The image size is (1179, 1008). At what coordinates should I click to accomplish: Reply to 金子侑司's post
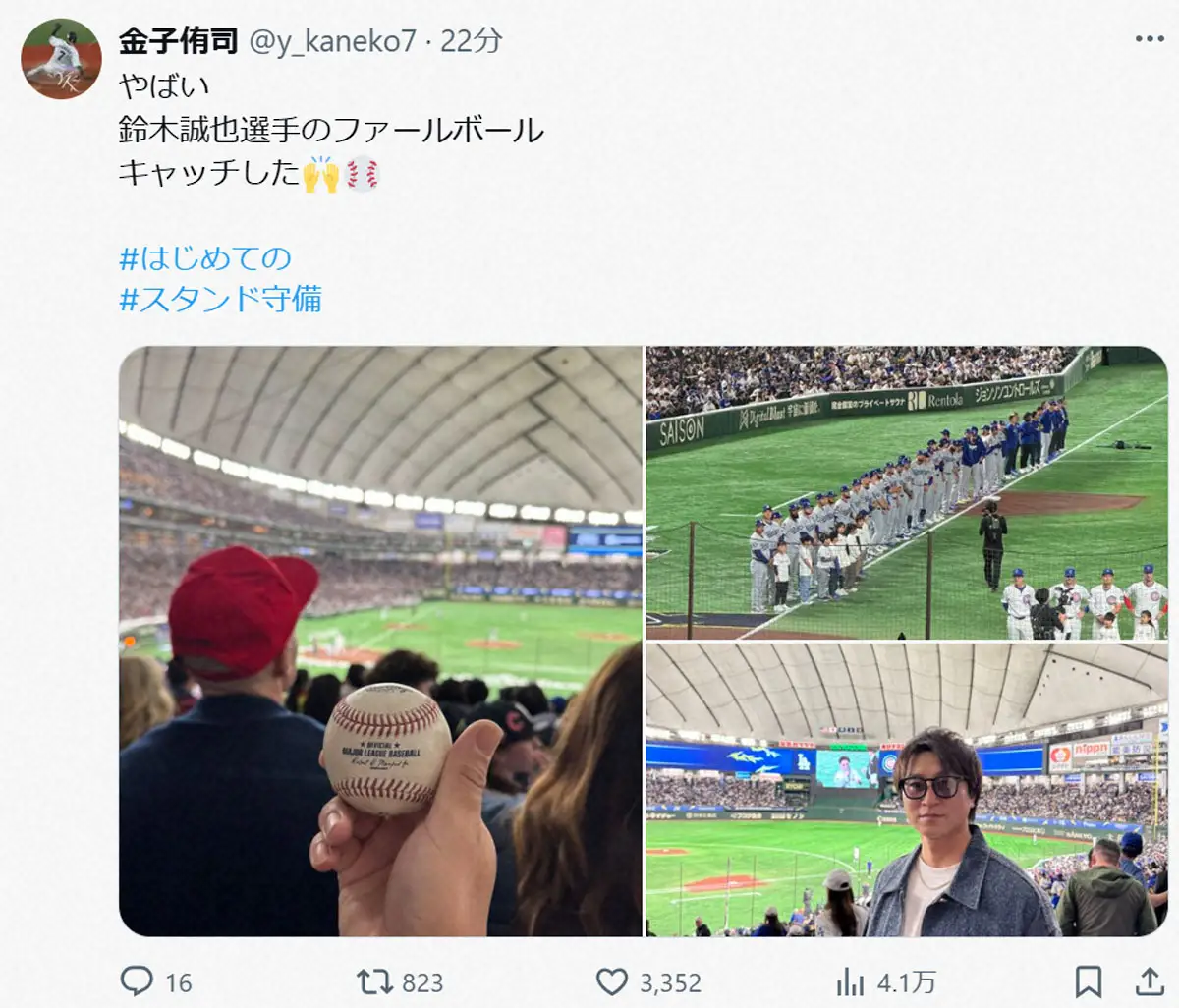click(137, 981)
